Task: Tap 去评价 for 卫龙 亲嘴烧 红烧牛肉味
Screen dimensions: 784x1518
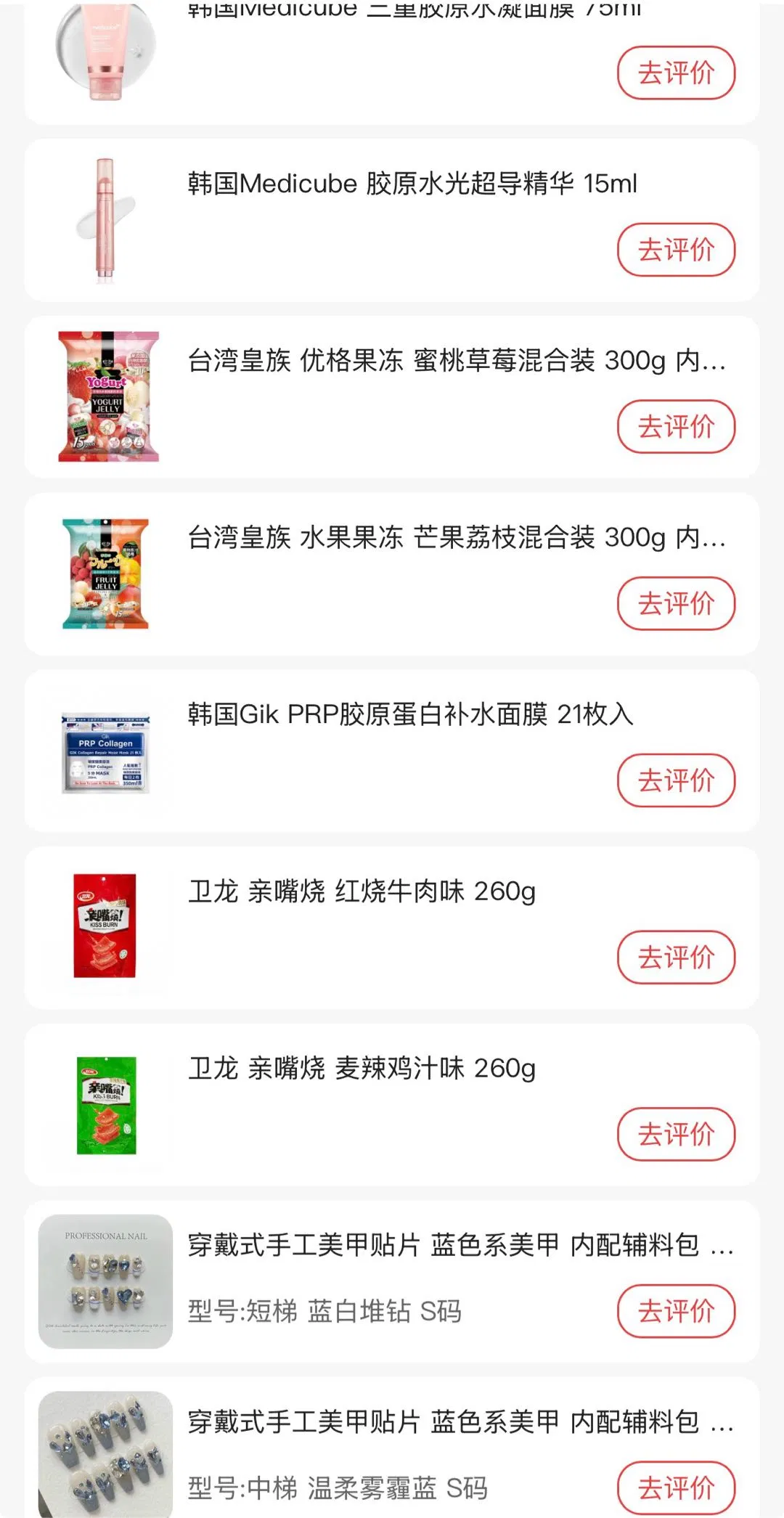Action: tap(676, 957)
